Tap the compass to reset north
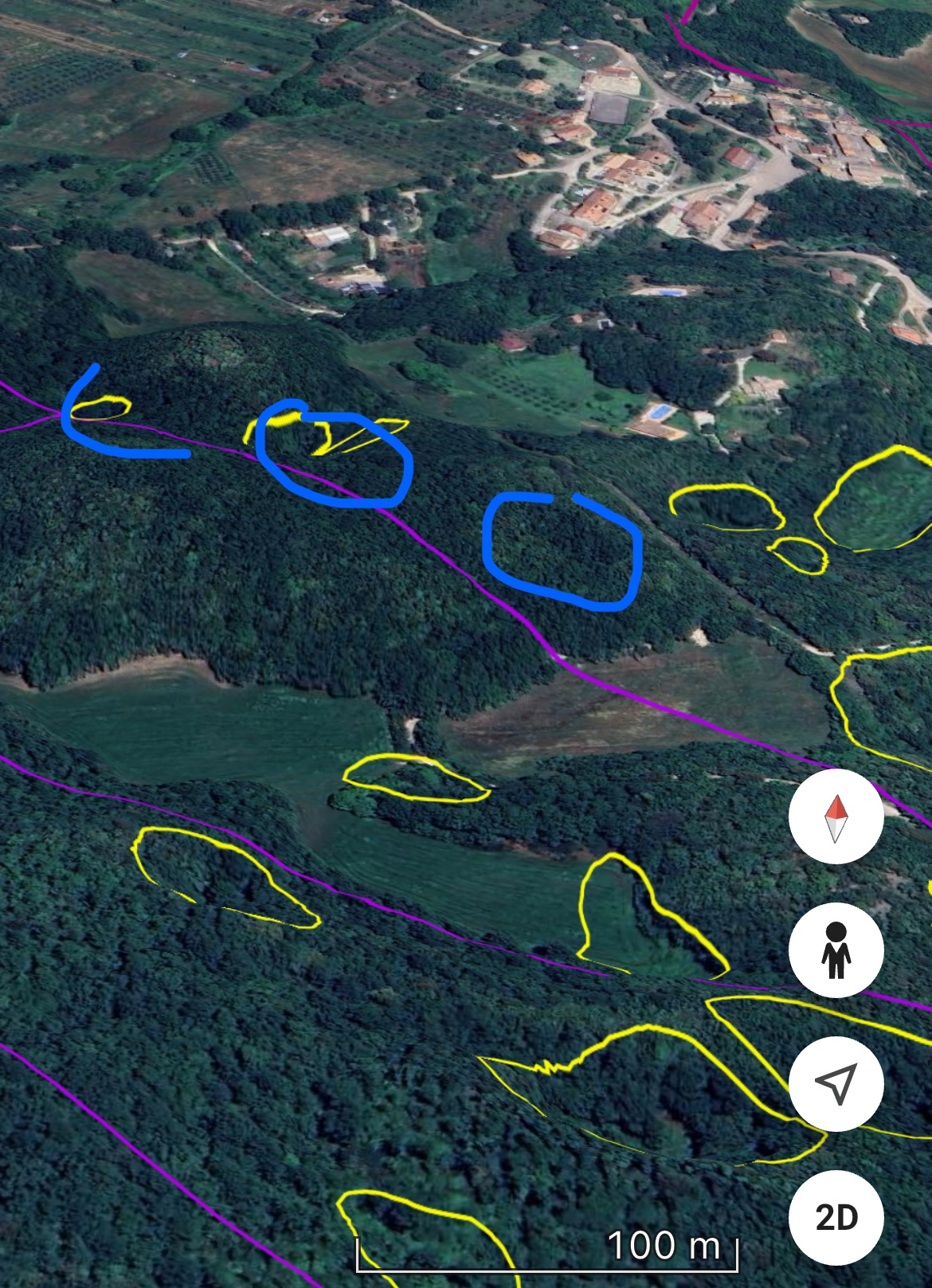Screen dimensions: 932x1288 tap(836, 816)
